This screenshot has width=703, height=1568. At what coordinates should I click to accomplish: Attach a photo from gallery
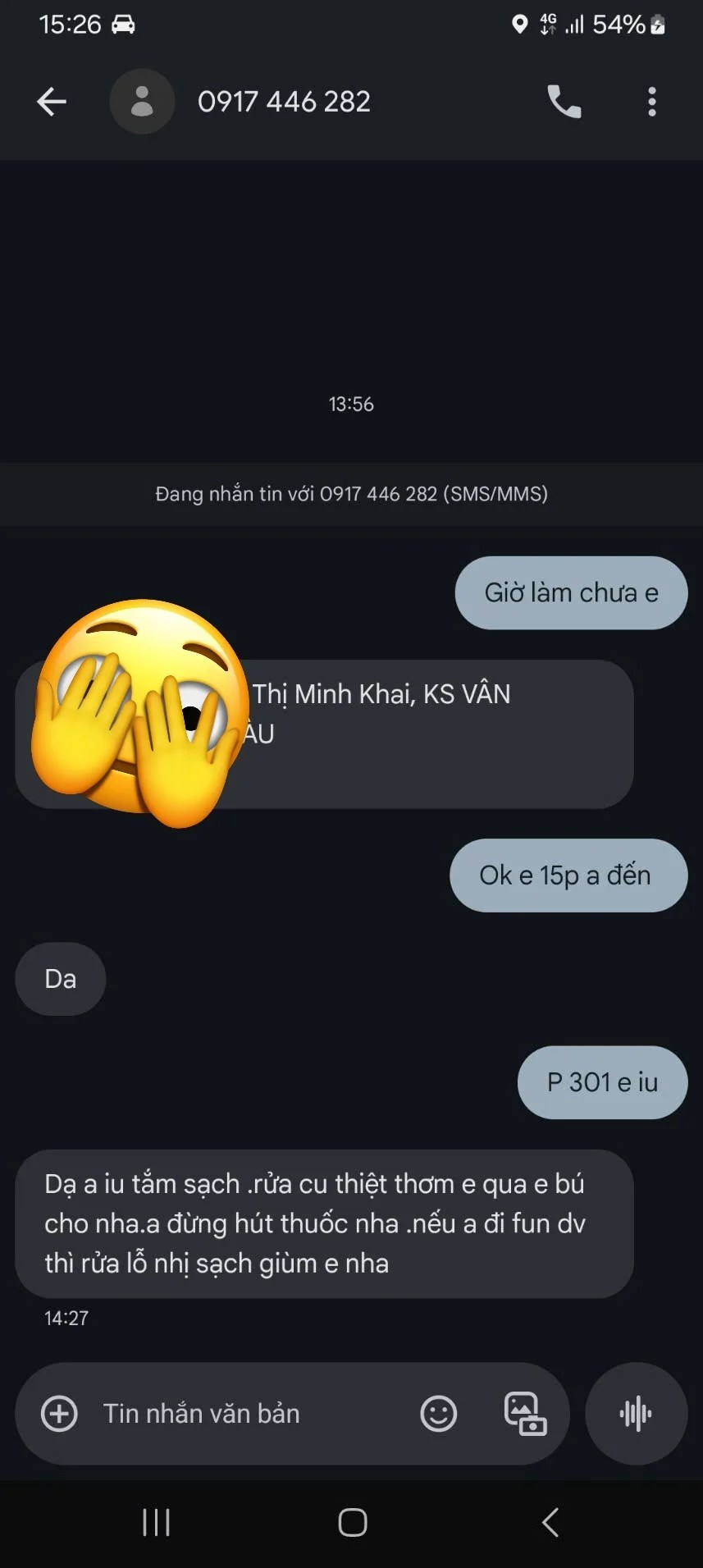click(x=525, y=1414)
